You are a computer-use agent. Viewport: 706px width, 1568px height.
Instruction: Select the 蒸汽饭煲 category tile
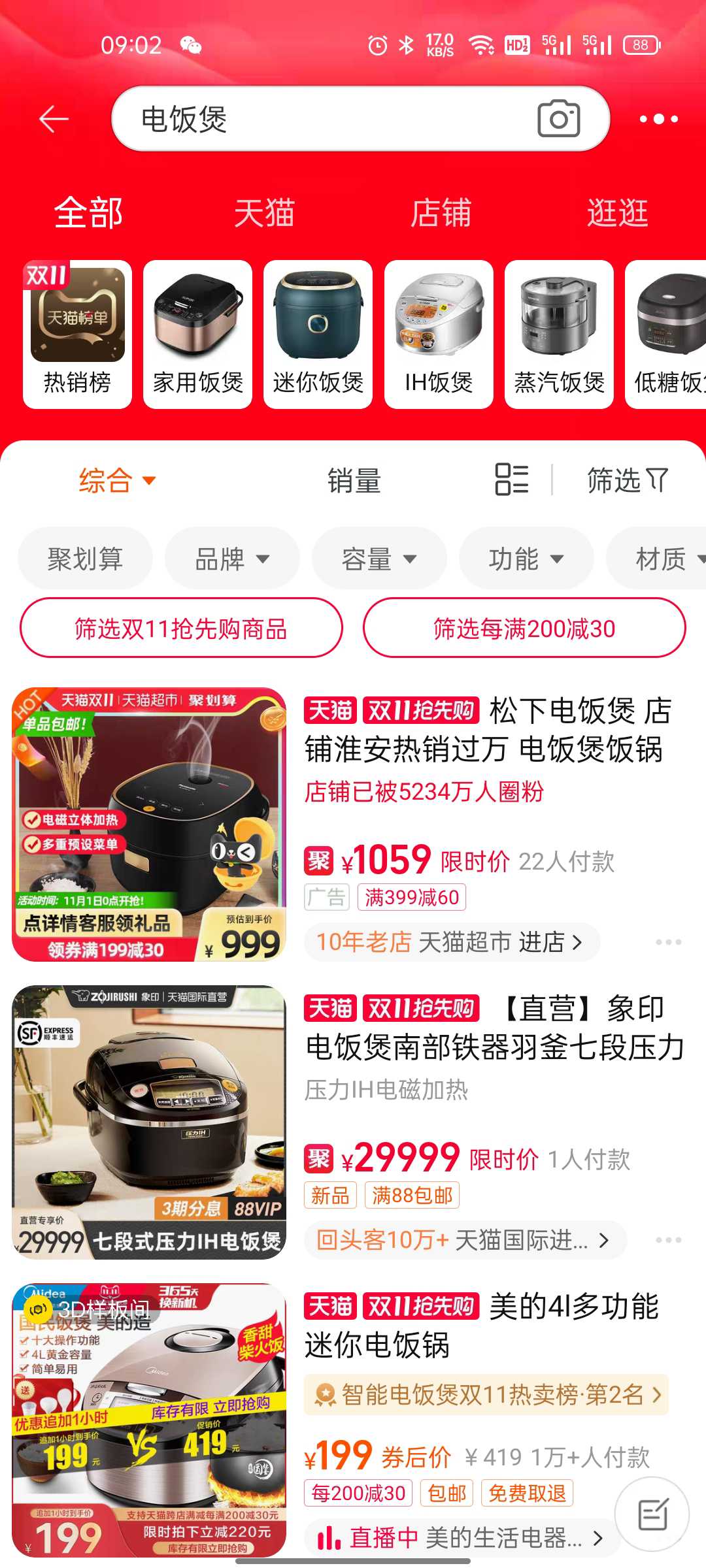click(x=559, y=335)
